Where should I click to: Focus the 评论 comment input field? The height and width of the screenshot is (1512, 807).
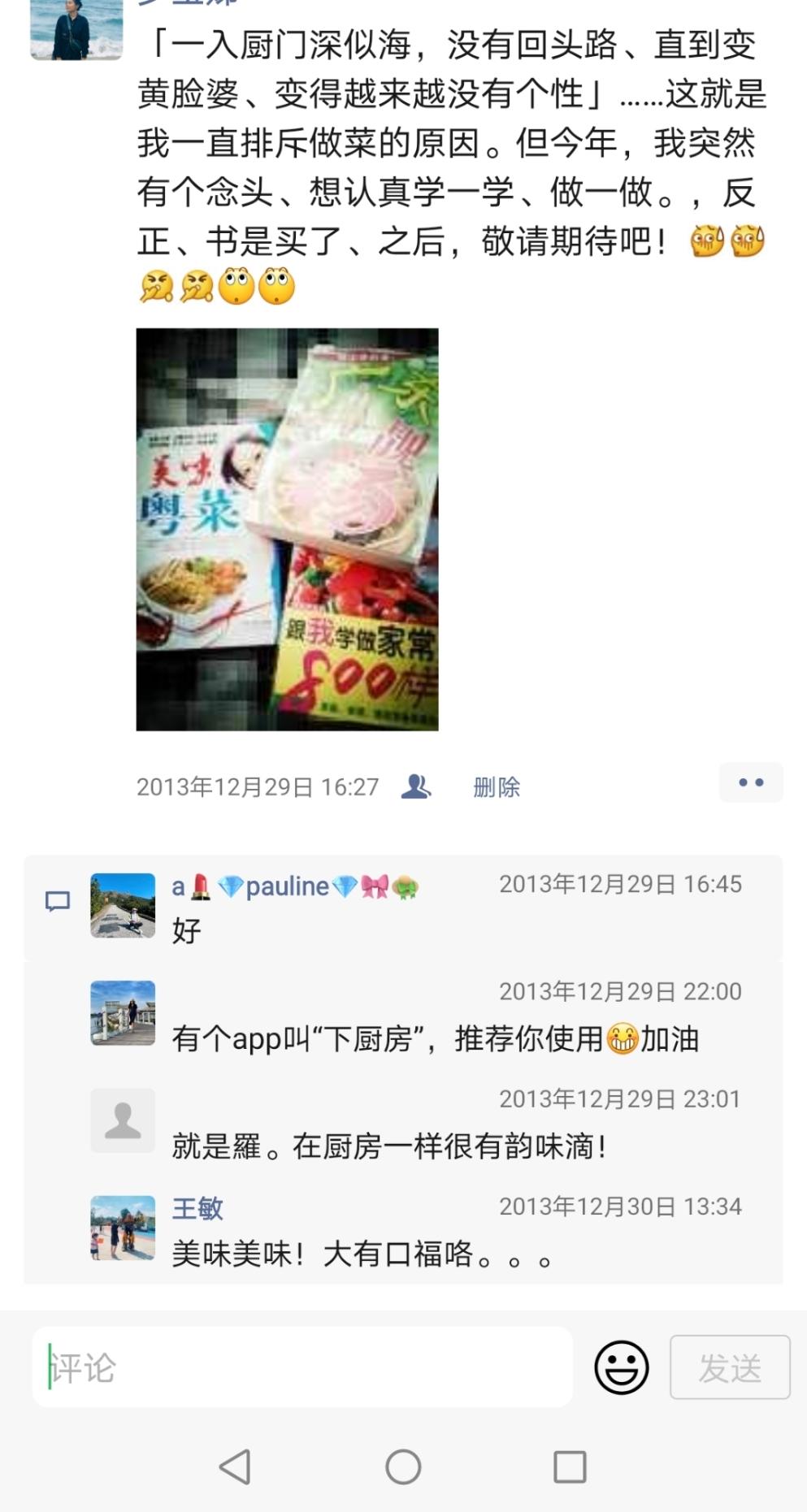click(302, 1367)
